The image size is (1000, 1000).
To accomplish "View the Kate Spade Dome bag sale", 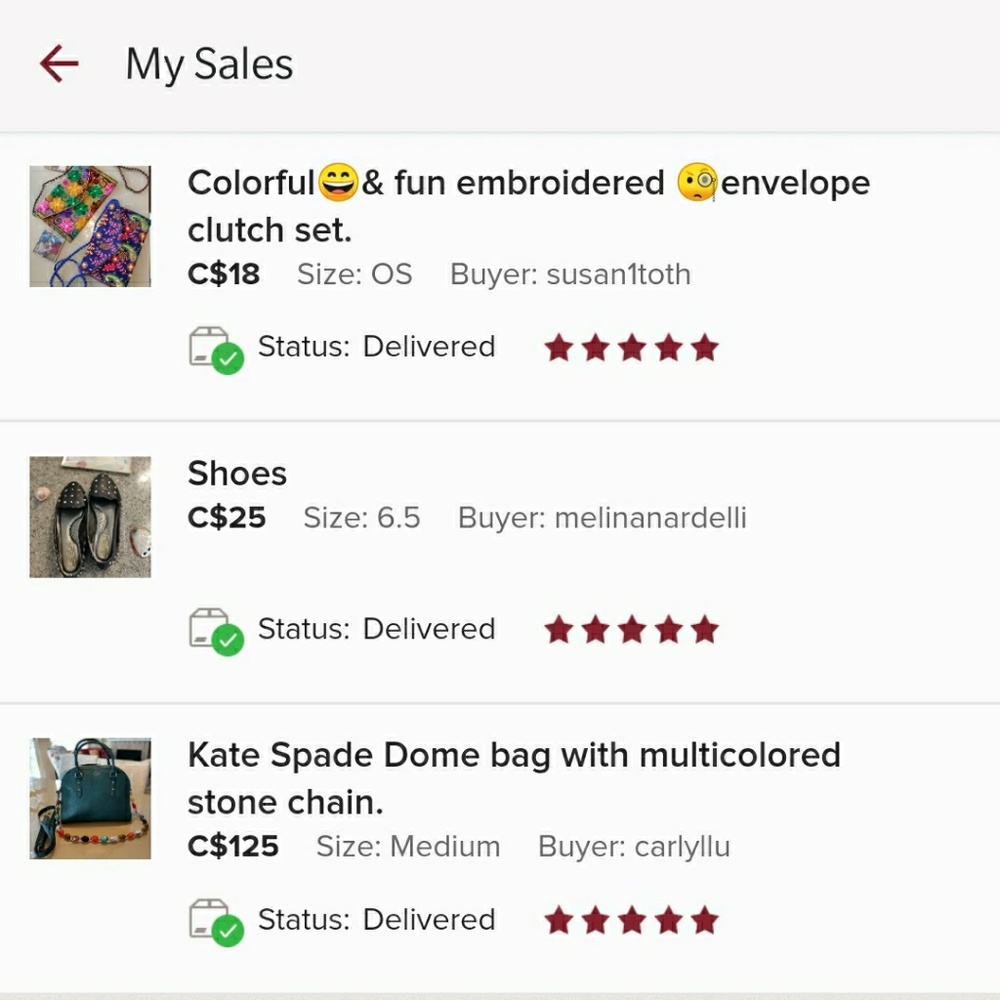I will pos(513,777).
